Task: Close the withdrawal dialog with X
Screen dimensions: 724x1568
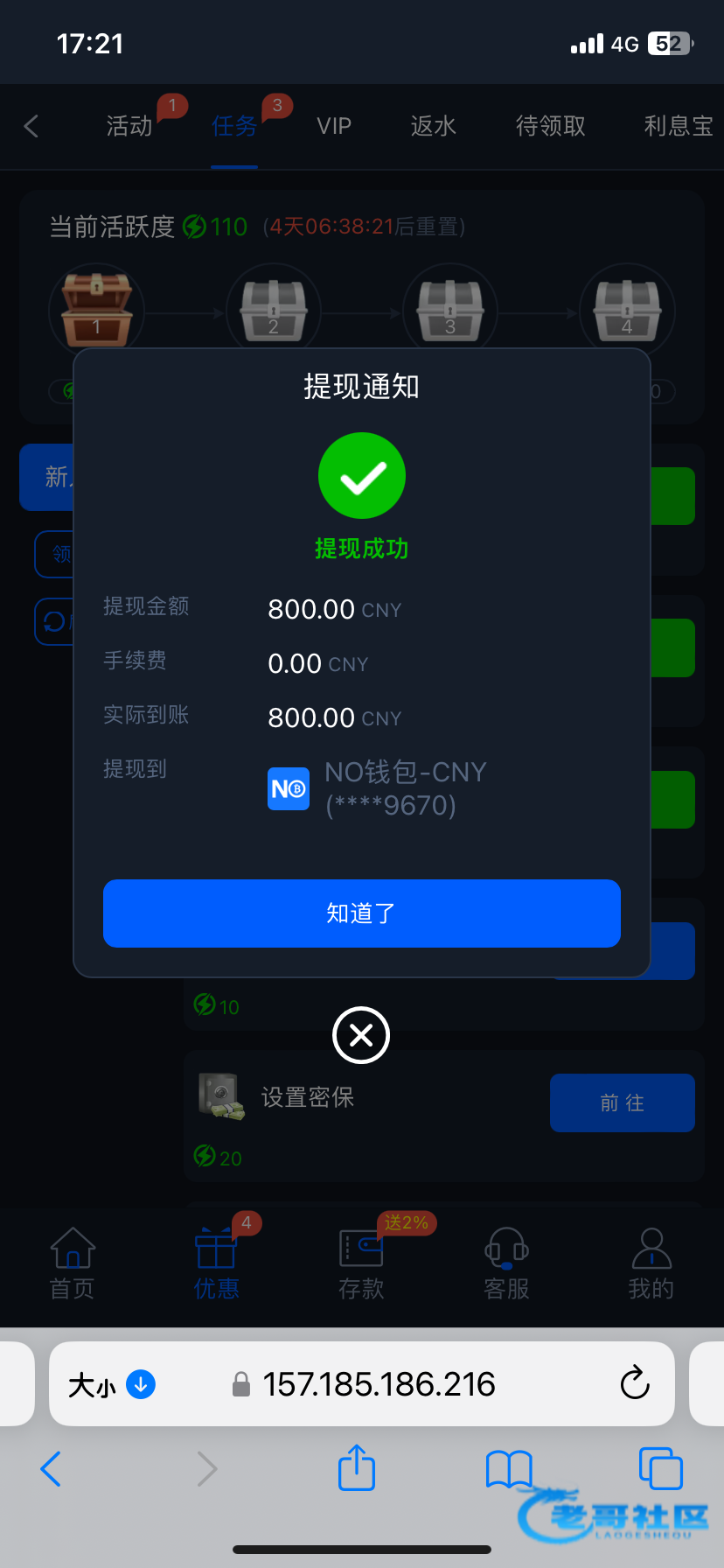Action: click(361, 1035)
